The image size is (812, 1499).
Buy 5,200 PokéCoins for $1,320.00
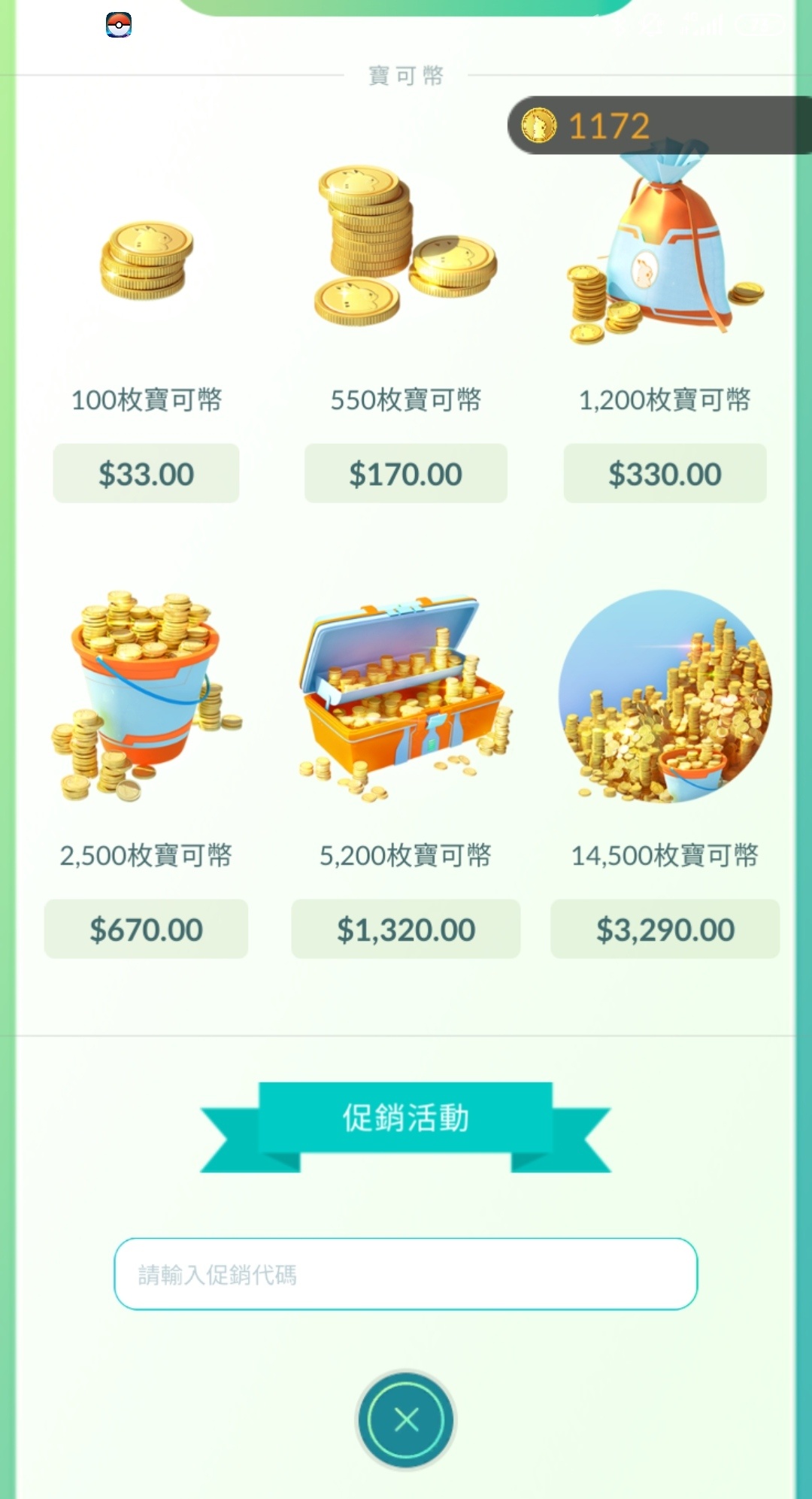[405, 929]
